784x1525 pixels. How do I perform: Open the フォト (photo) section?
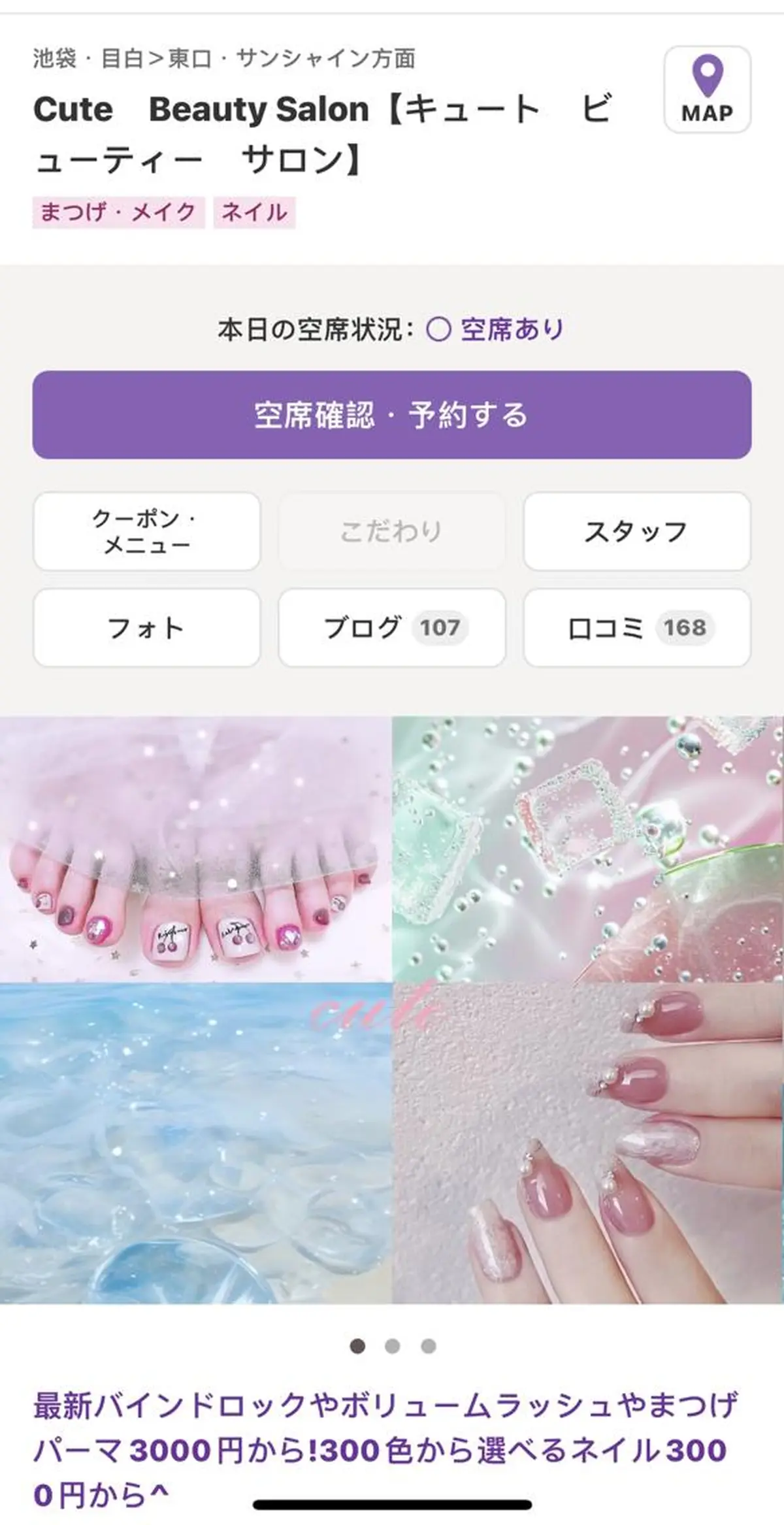click(x=146, y=628)
